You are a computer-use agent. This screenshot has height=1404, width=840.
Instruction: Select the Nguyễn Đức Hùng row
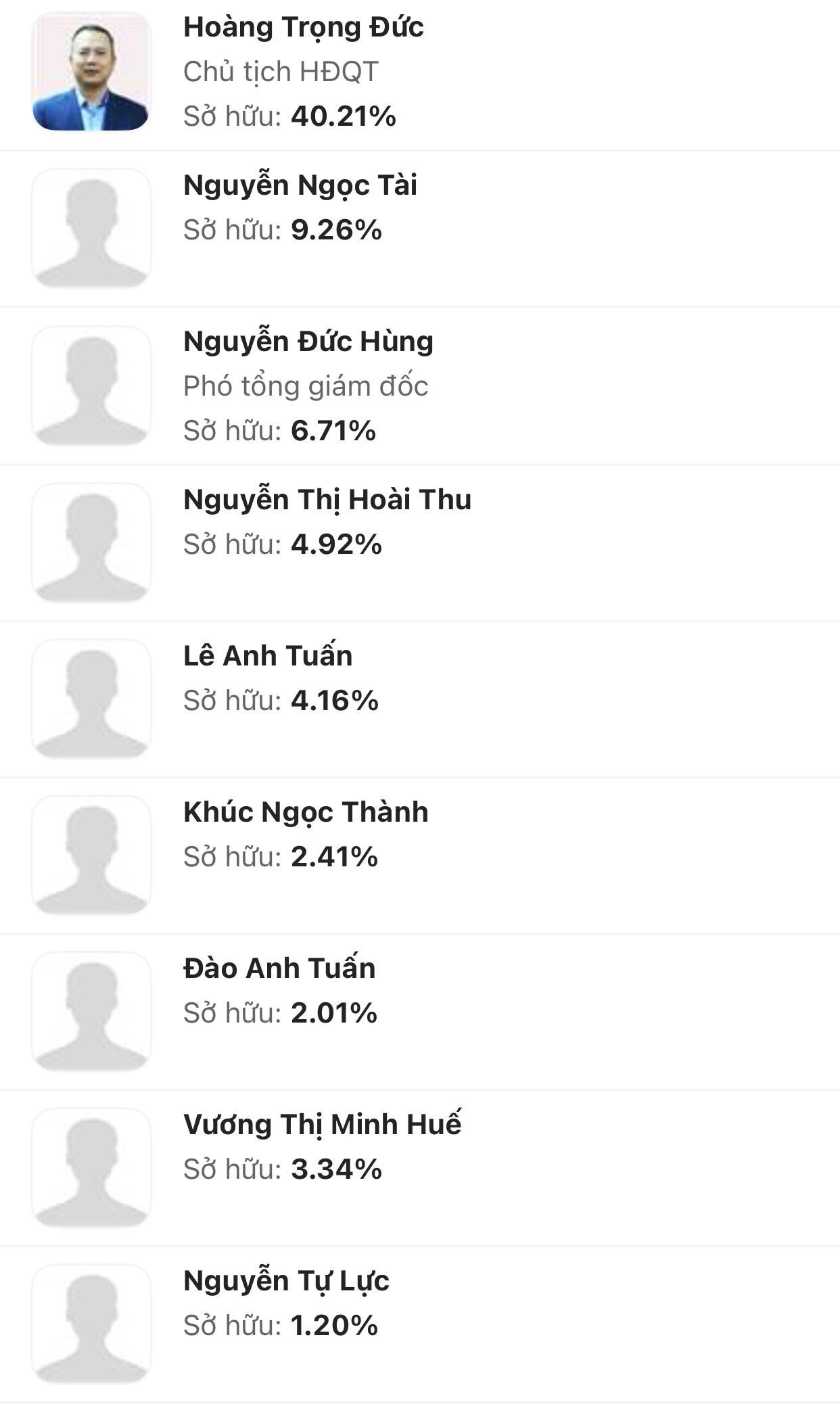click(x=308, y=342)
